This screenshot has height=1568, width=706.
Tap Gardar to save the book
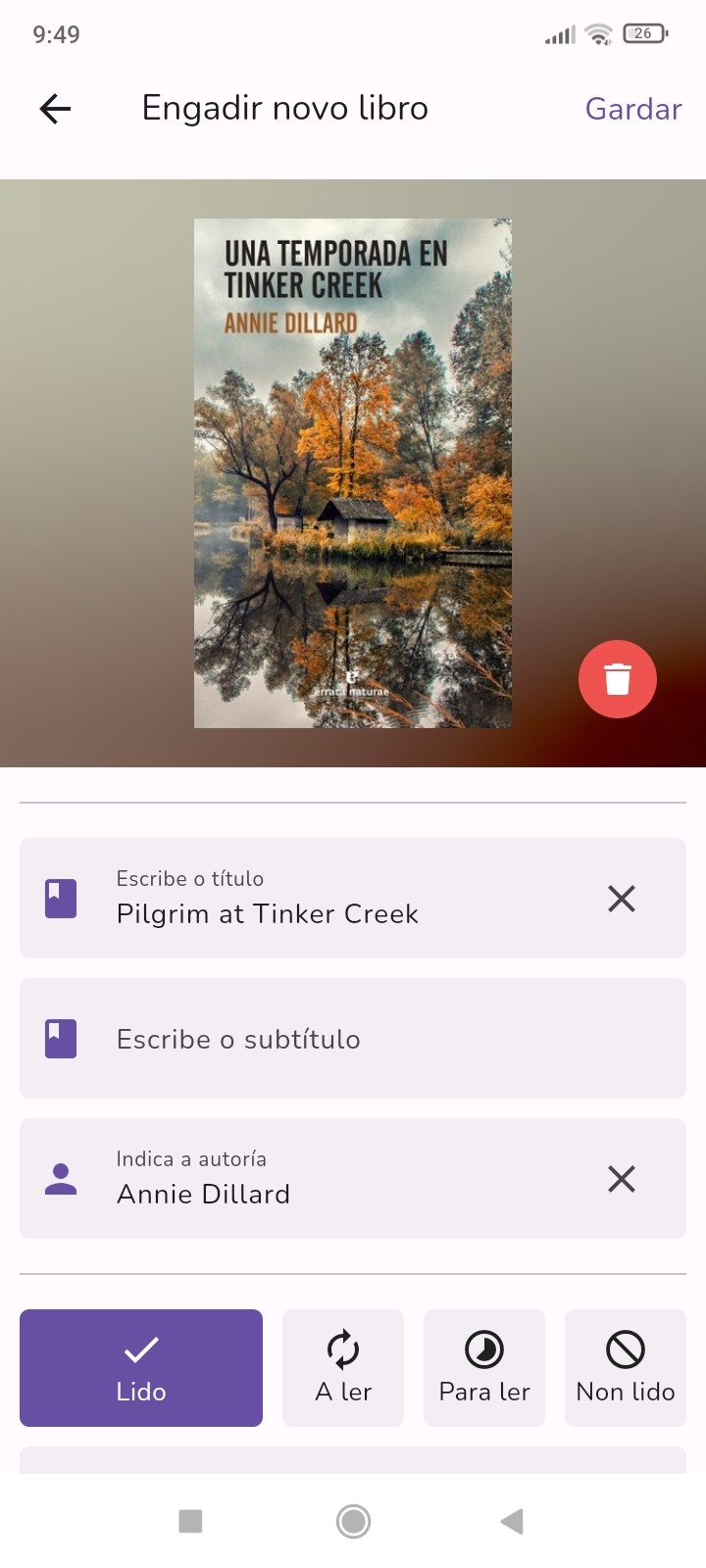(x=632, y=109)
